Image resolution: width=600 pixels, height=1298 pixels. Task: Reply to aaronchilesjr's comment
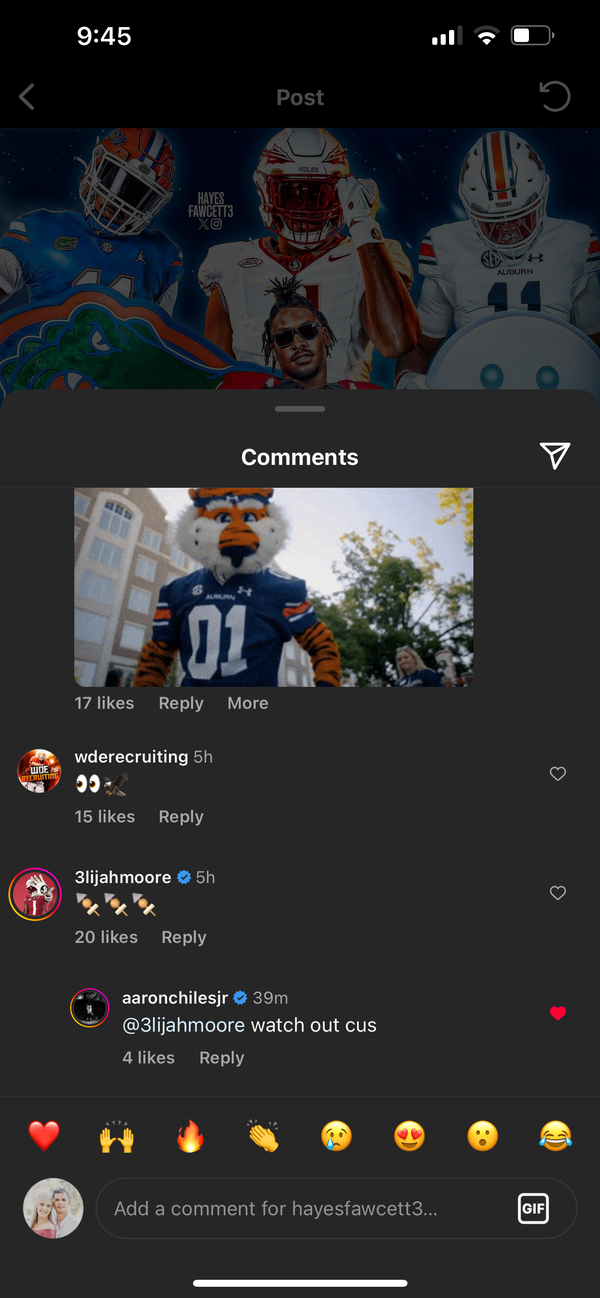[x=222, y=1058]
